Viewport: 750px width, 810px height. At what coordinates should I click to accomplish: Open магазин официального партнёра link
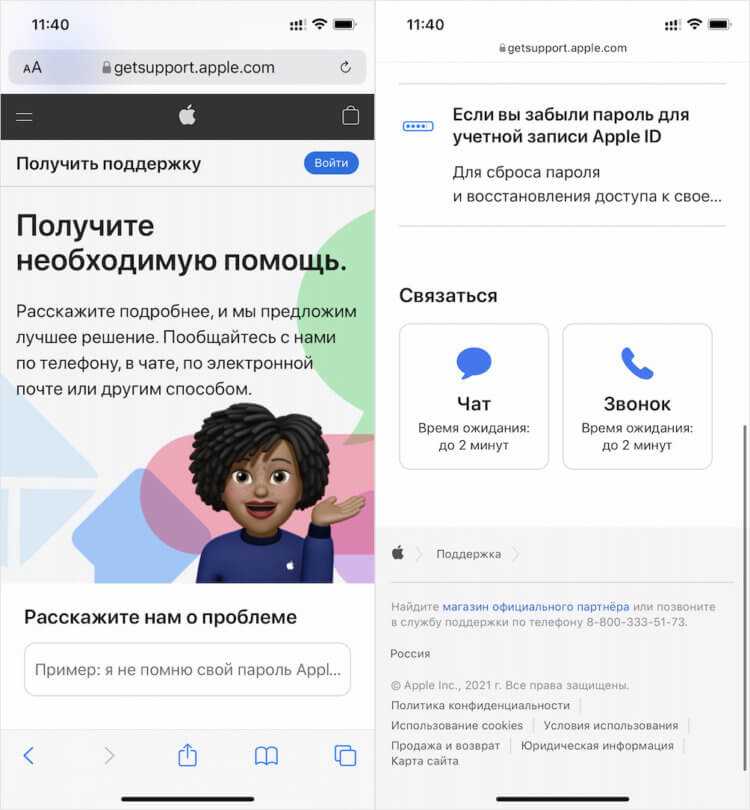point(536,606)
